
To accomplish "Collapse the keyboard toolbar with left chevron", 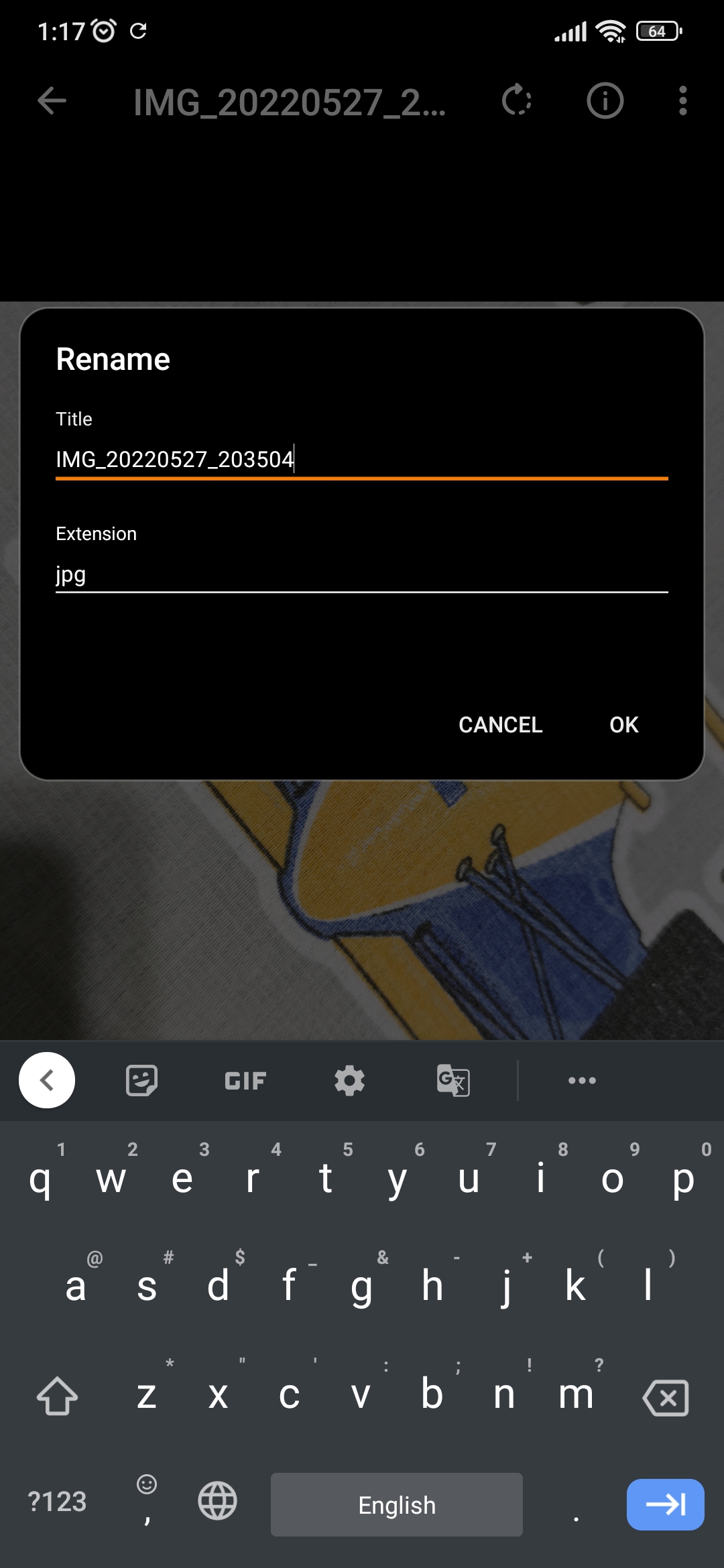I will [47, 1080].
